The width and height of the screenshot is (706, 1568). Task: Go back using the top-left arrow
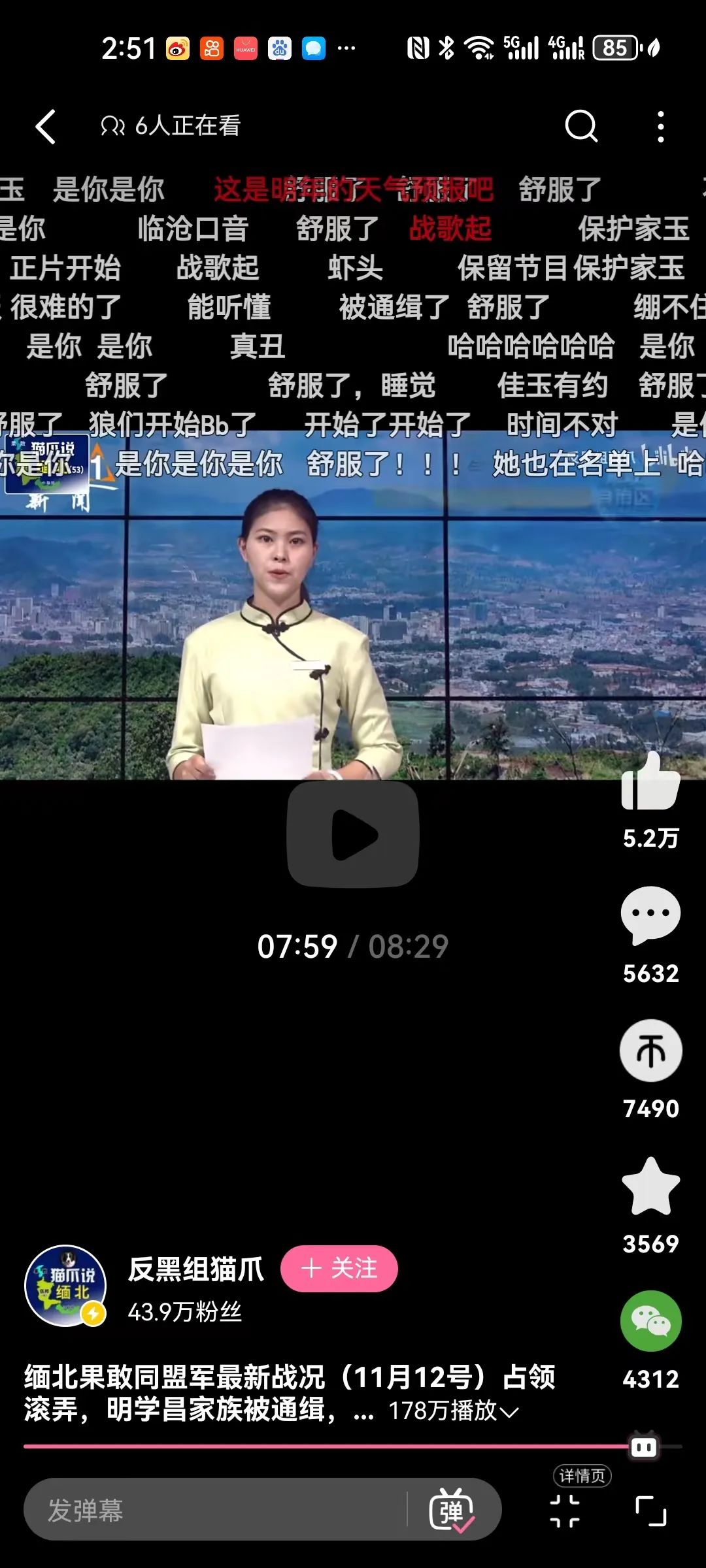(46, 126)
